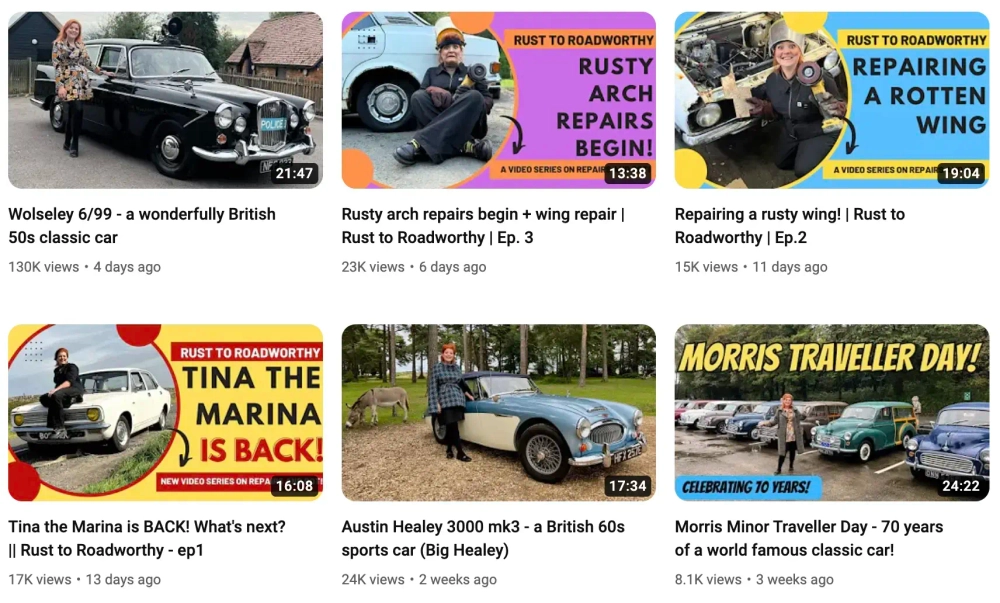
Task: Open Tina the Marina is BACK video
Action: tap(165, 412)
